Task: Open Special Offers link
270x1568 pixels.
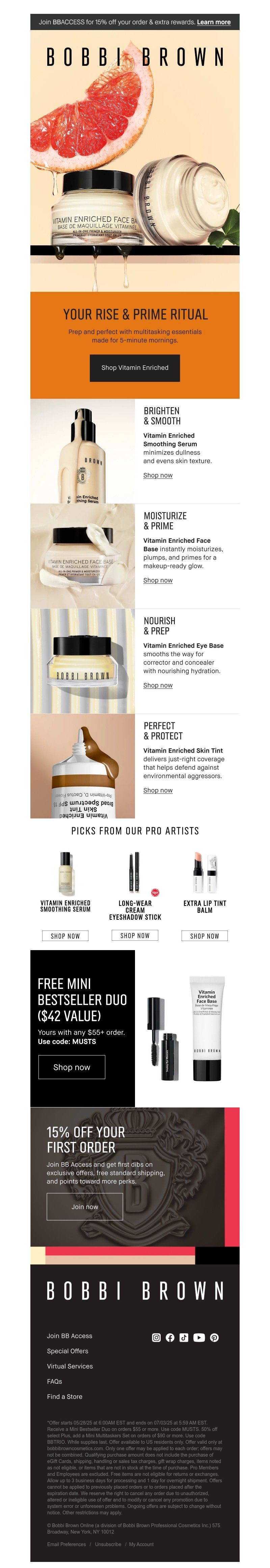Action: 67,1351
